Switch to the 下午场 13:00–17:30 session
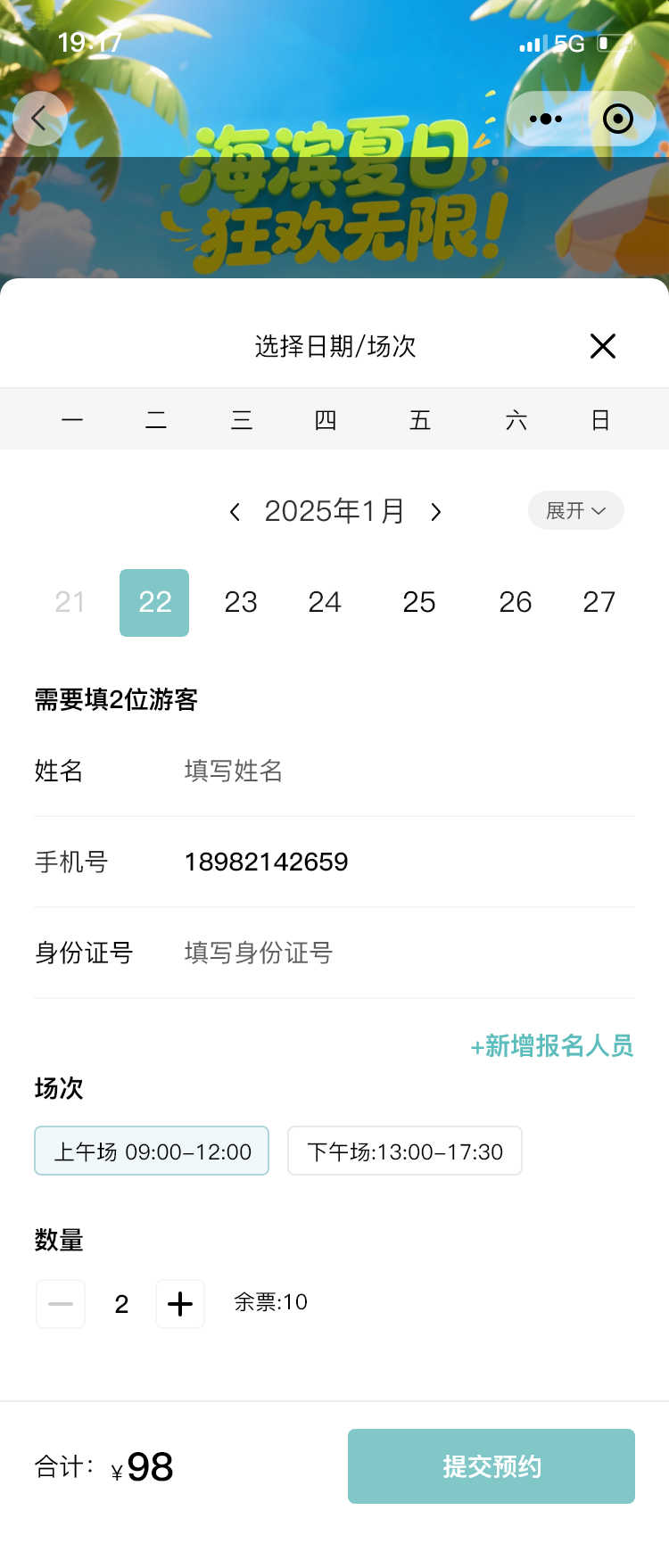This screenshot has height=1568, width=669. tap(405, 1151)
